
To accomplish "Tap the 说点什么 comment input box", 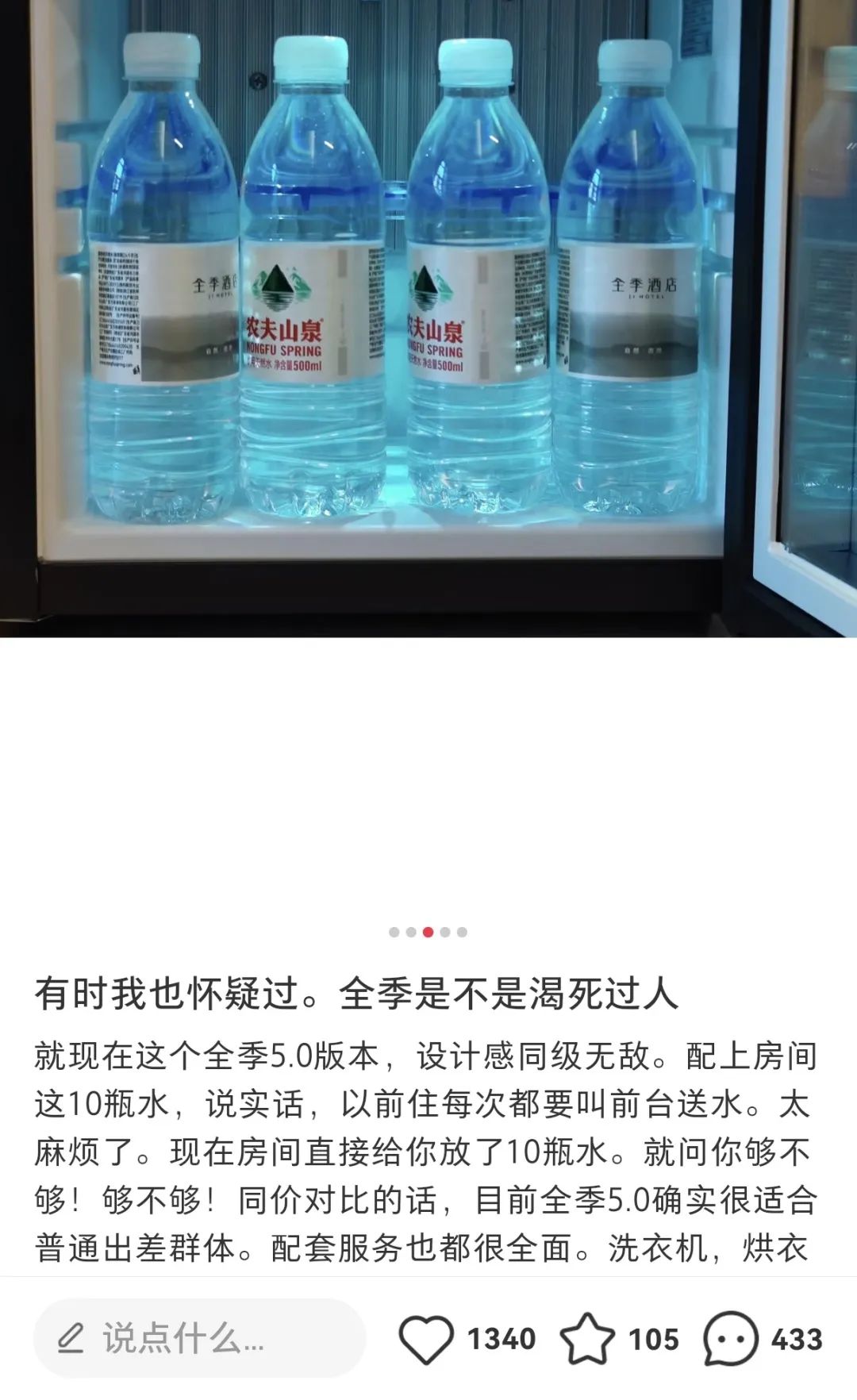I will click(x=198, y=1340).
